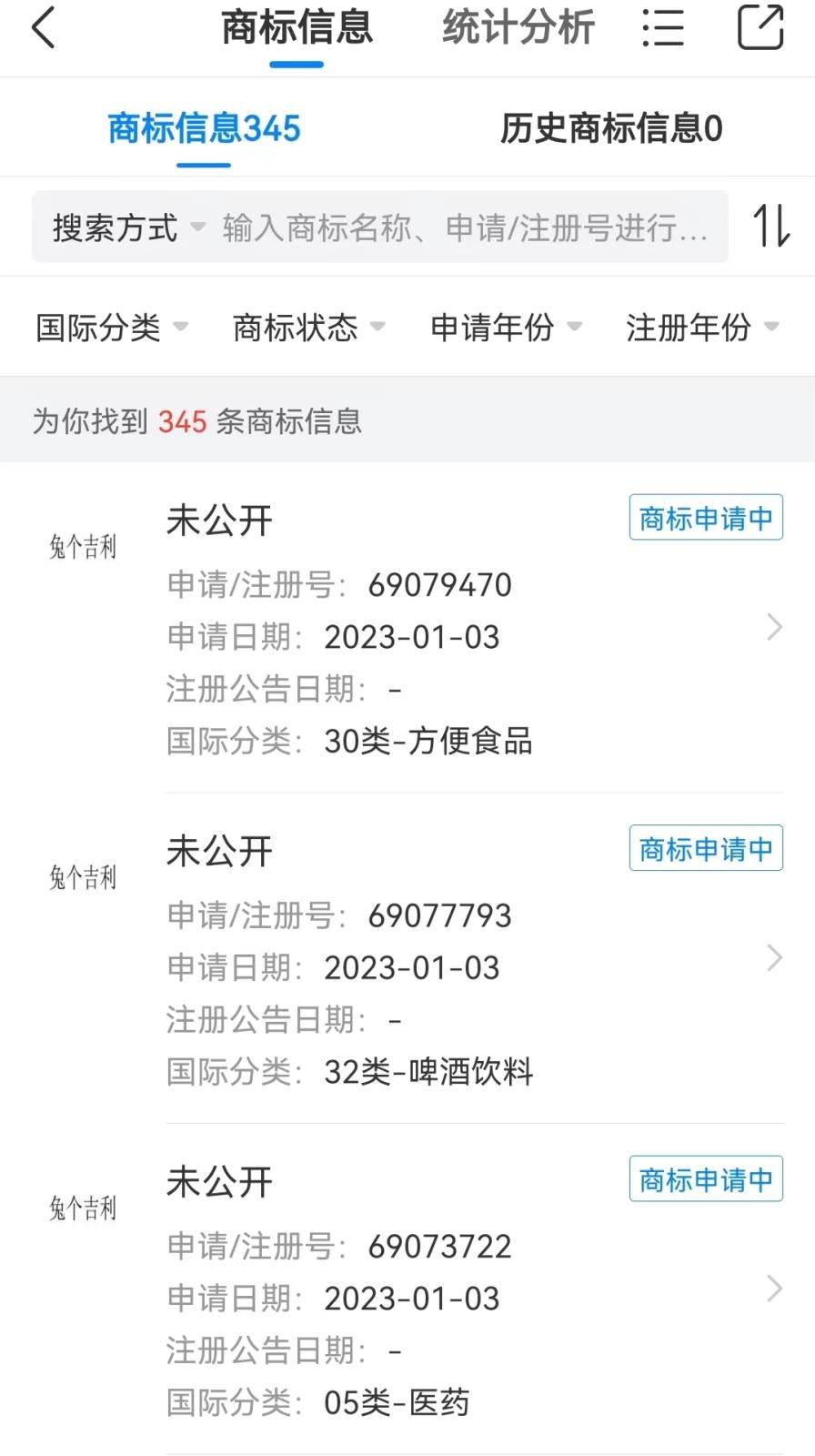Open the list menu icon
815x1456 pixels.
pos(663,27)
